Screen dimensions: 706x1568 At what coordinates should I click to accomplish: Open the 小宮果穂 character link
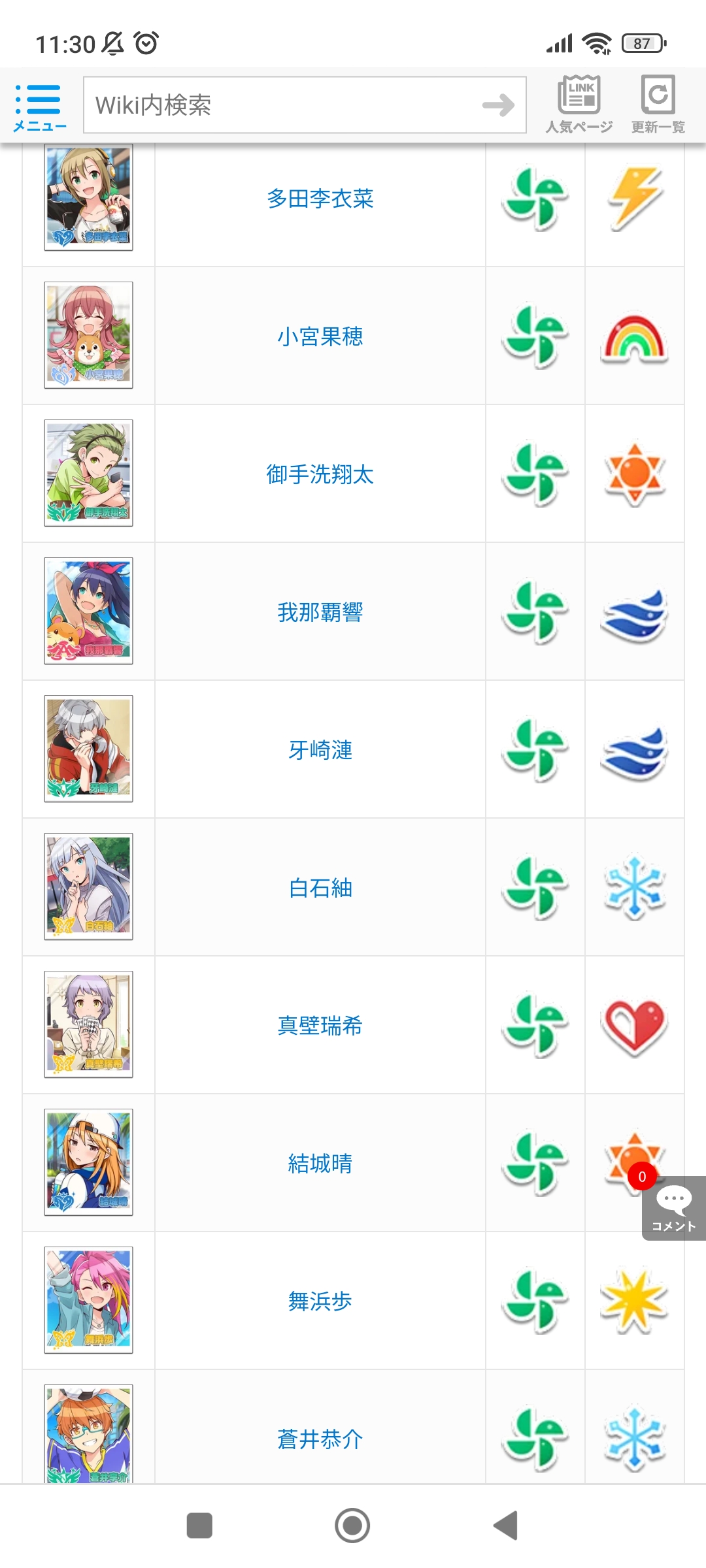(320, 336)
